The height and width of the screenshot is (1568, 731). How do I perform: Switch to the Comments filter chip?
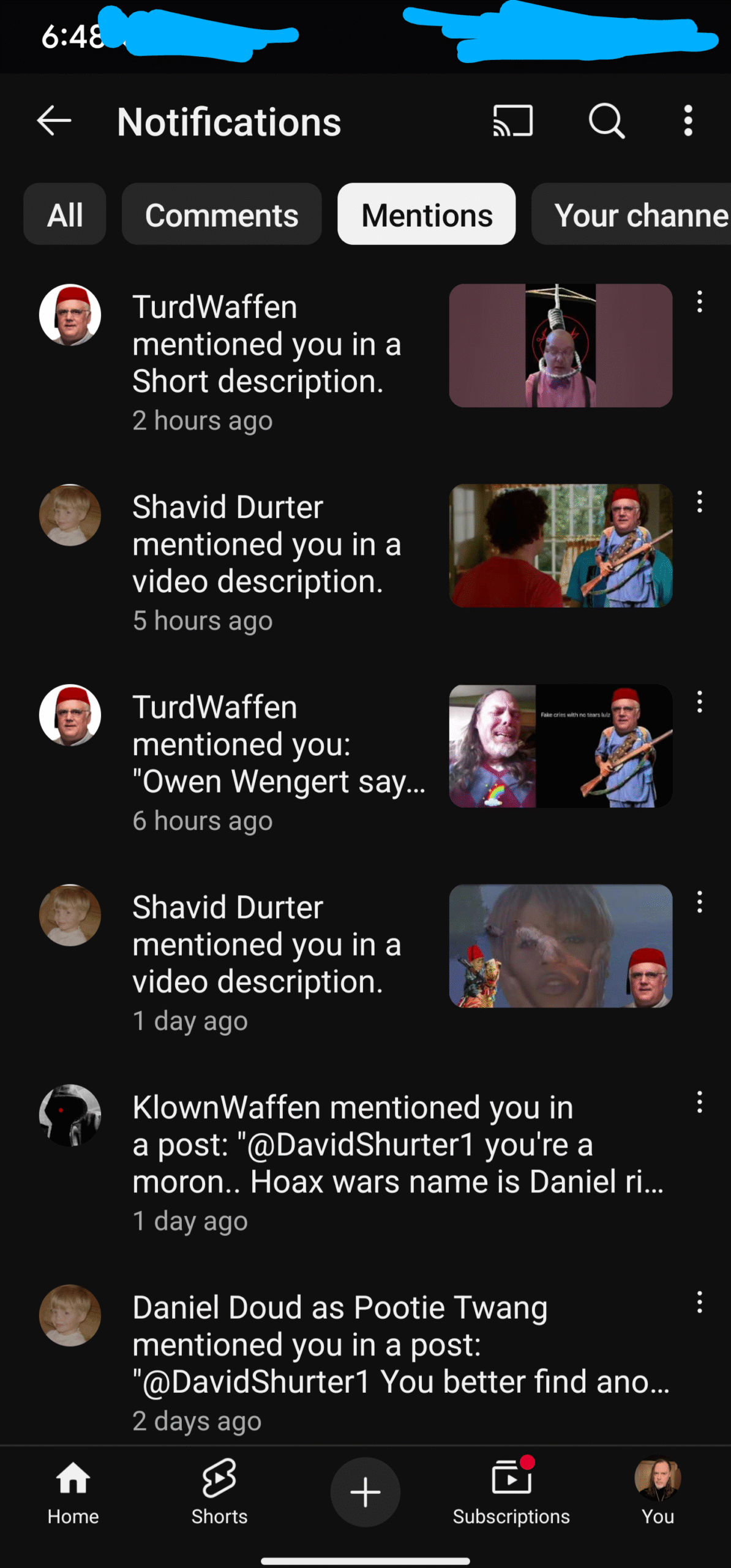click(x=222, y=214)
